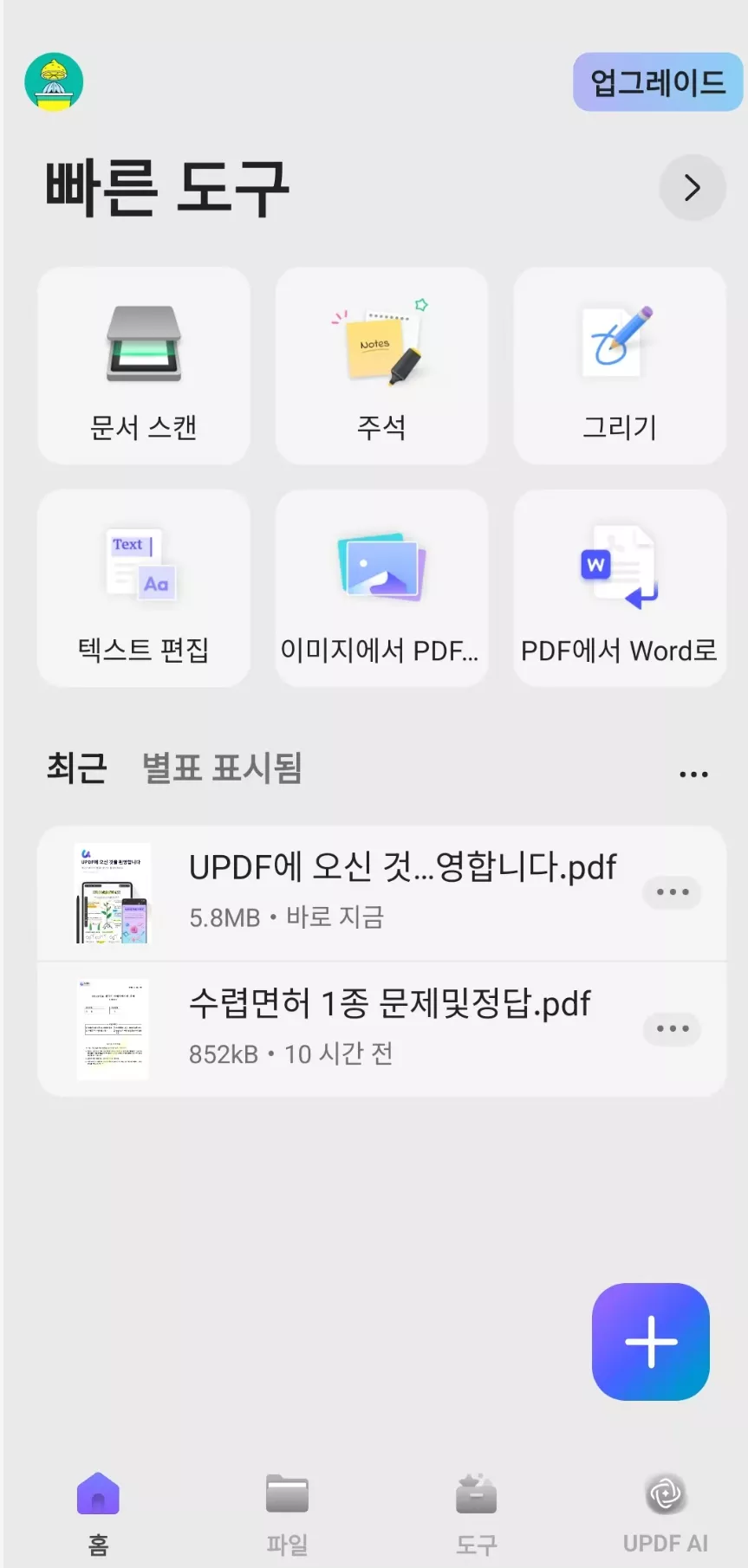Open options menu for 수렵면허 1종 PDF
This screenshot has height=1568, width=748.
click(x=672, y=1029)
